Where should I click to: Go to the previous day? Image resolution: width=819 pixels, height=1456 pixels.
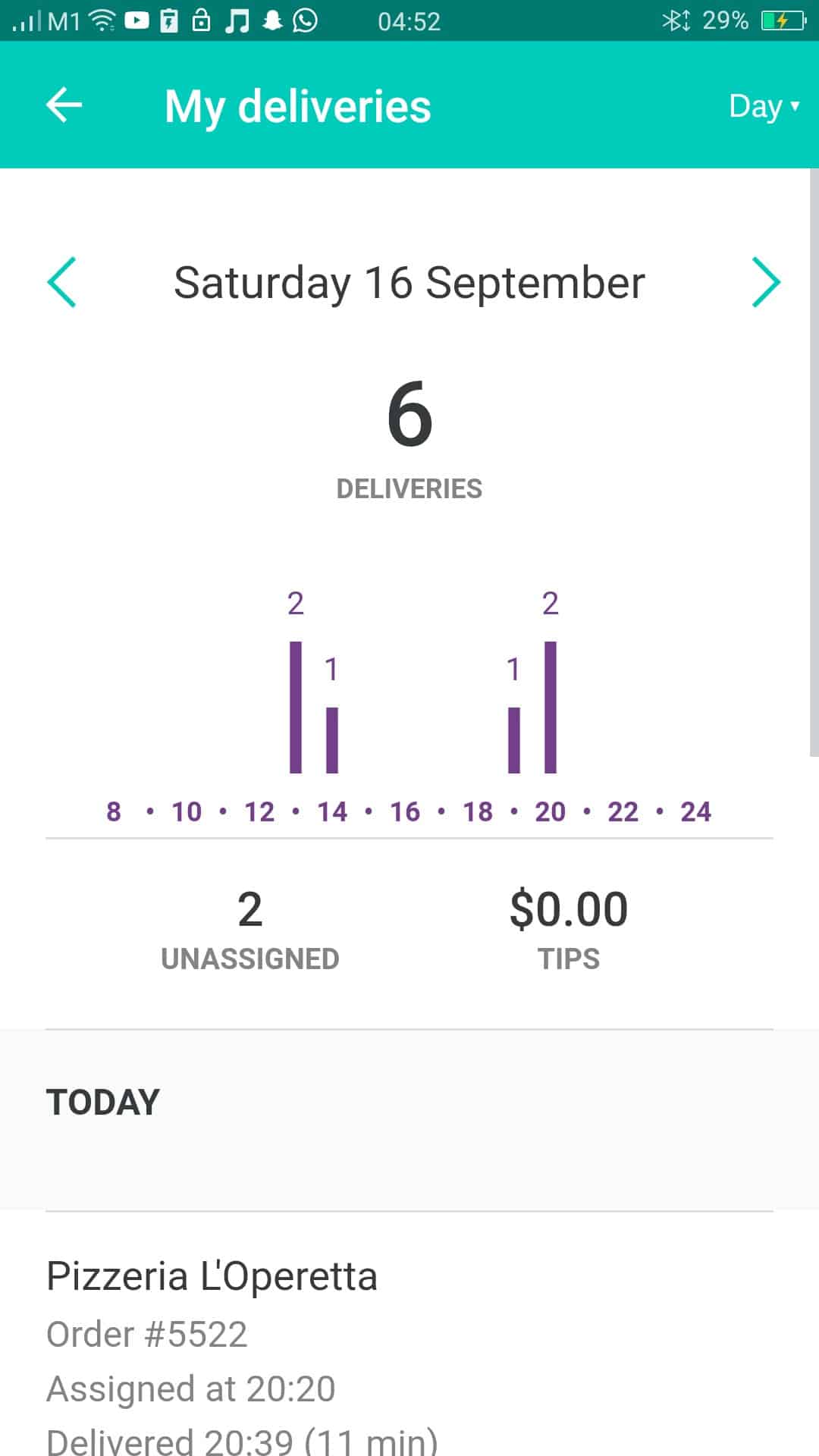pos(61,282)
